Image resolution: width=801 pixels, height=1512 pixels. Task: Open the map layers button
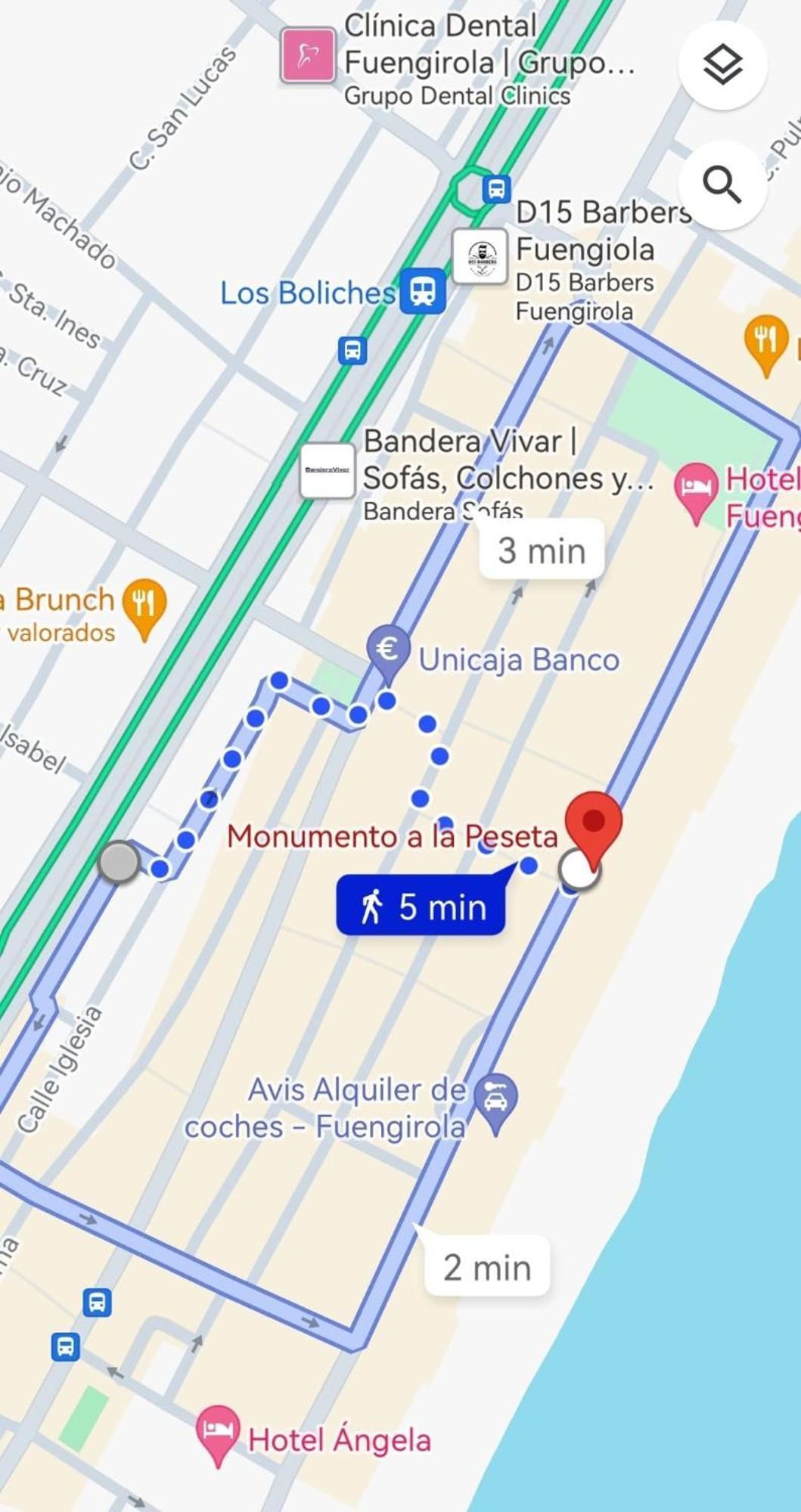[722, 65]
